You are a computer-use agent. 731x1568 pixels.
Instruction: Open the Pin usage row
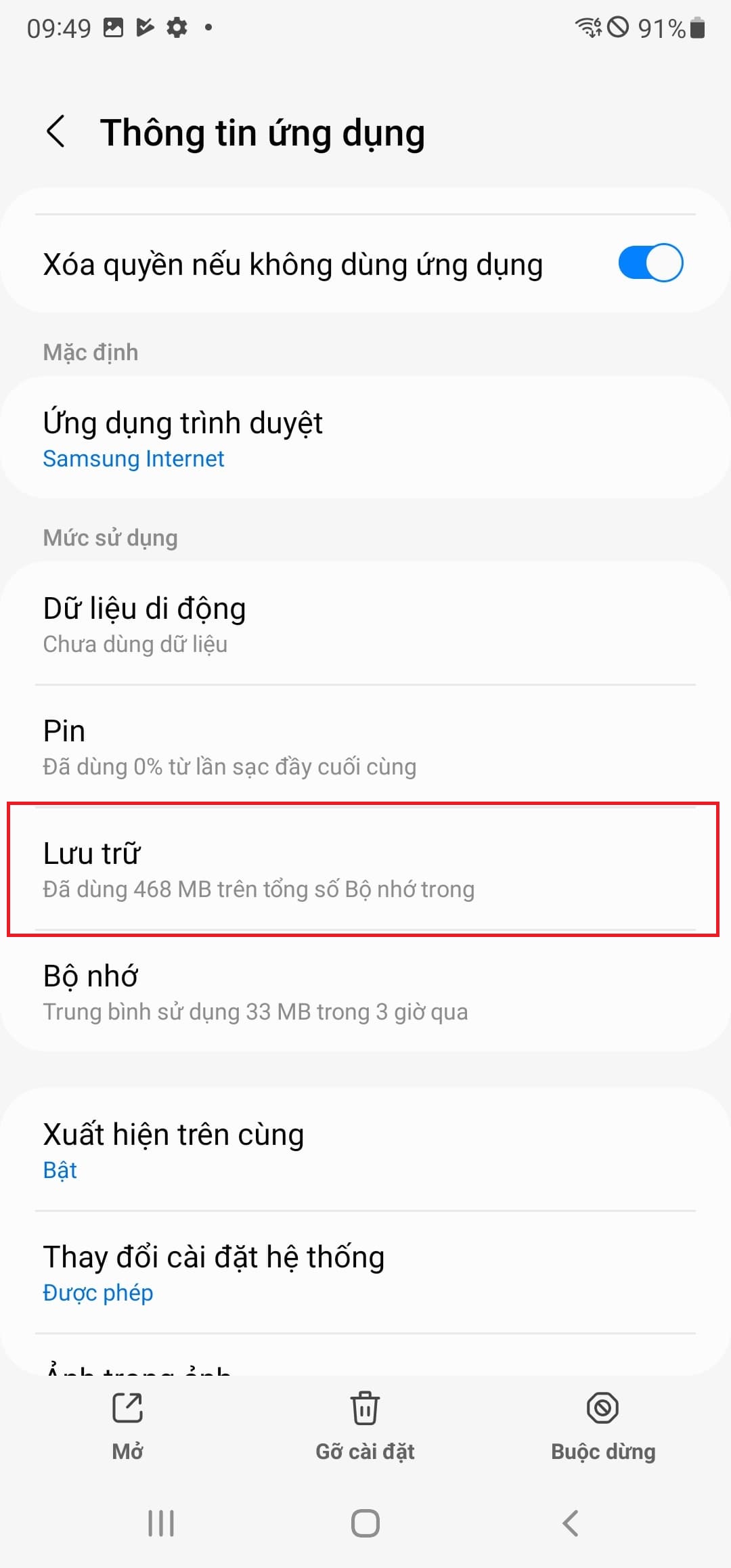coord(365,746)
